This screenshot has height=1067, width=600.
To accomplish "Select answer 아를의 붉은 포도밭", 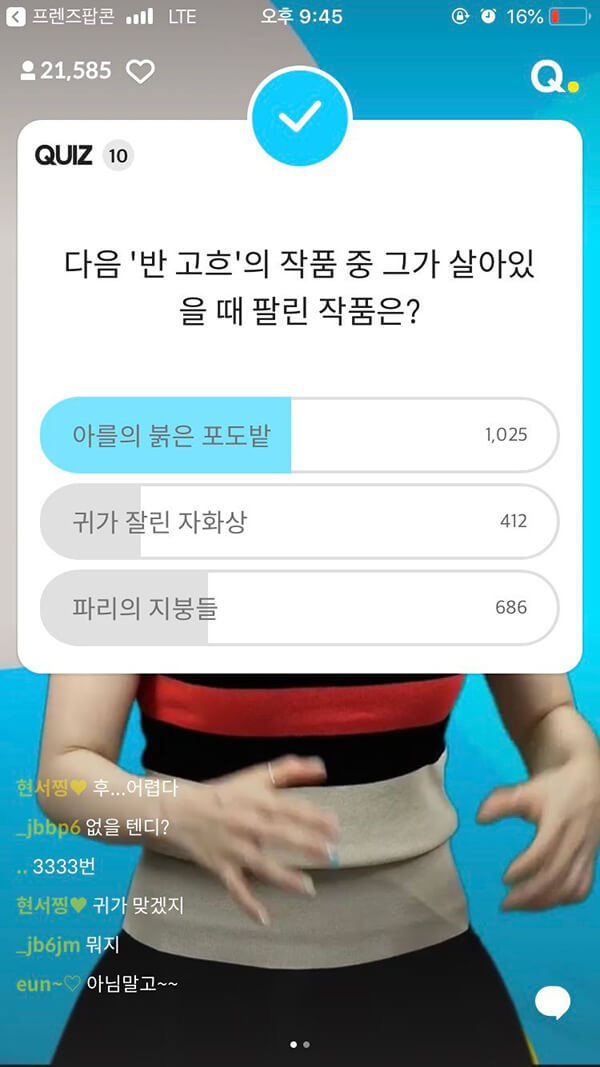I will (298, 435).
